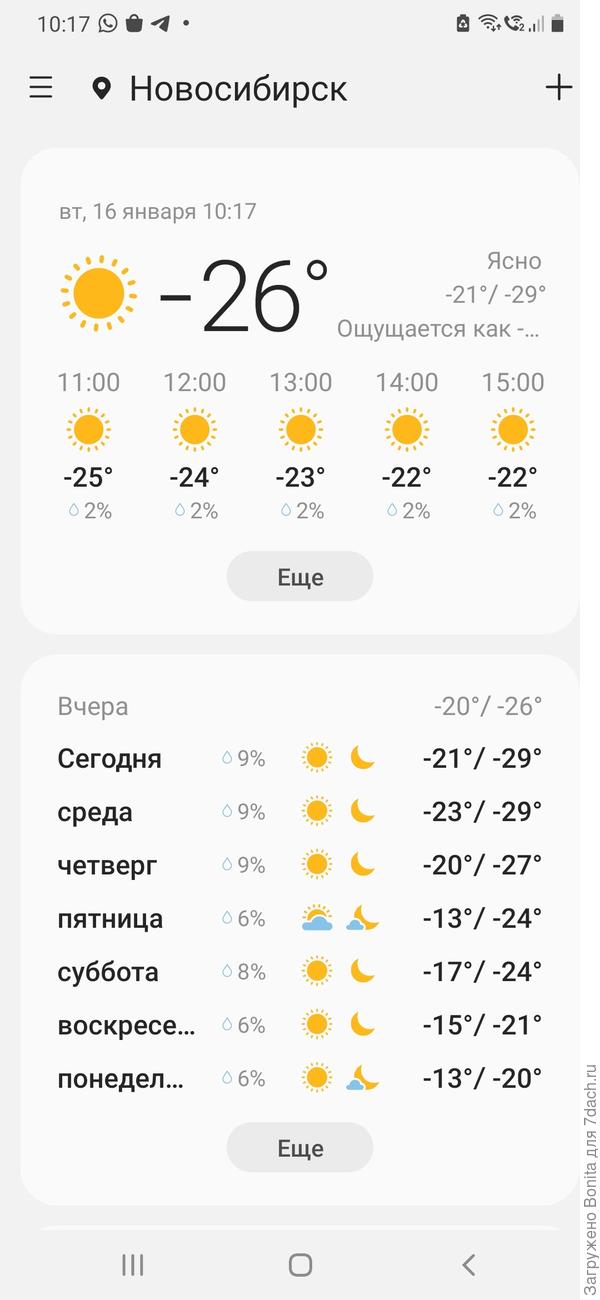Select the пятница forecast row
The image size is (600, 1300).
300,919
